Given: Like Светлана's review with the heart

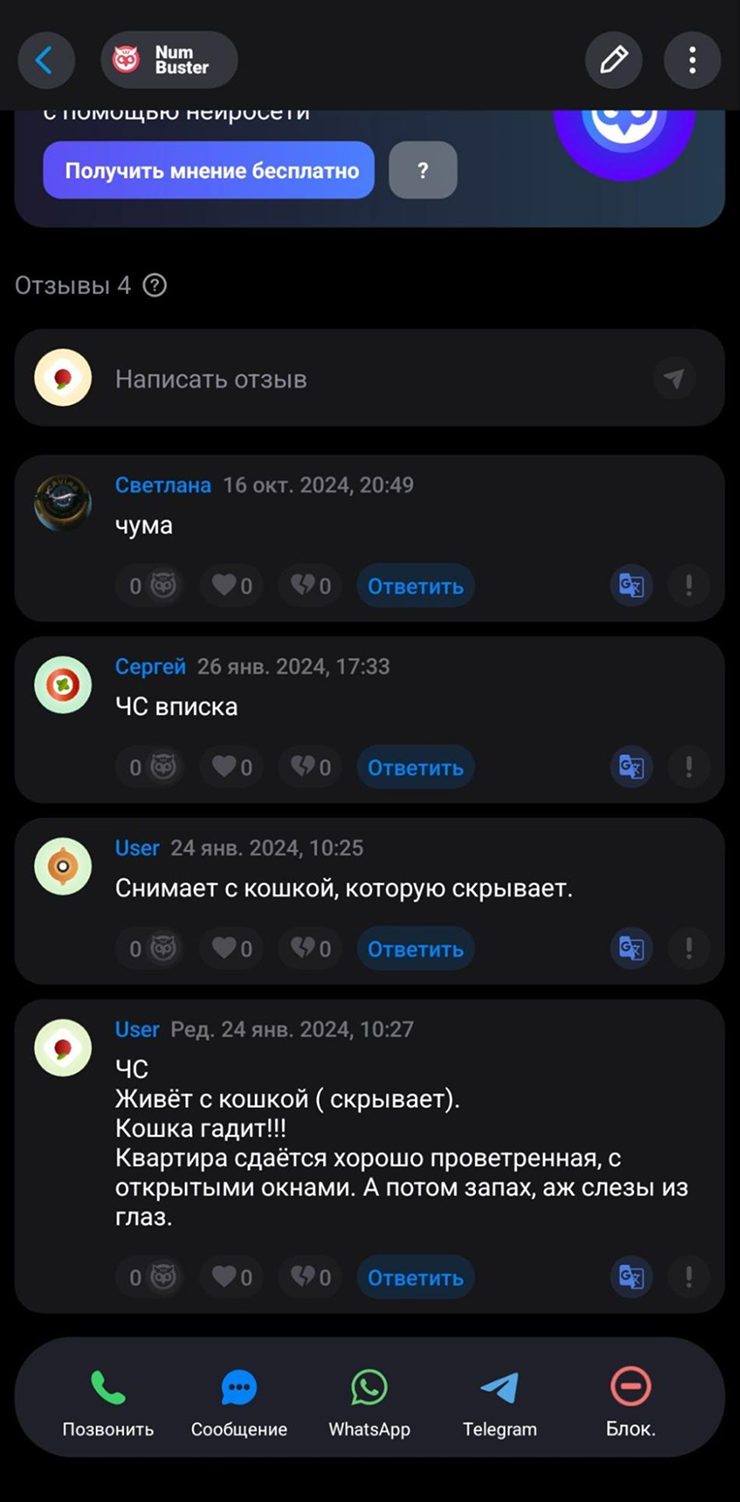Looking at the screenshot, I should pyautogui.click(x=231, y=586).
